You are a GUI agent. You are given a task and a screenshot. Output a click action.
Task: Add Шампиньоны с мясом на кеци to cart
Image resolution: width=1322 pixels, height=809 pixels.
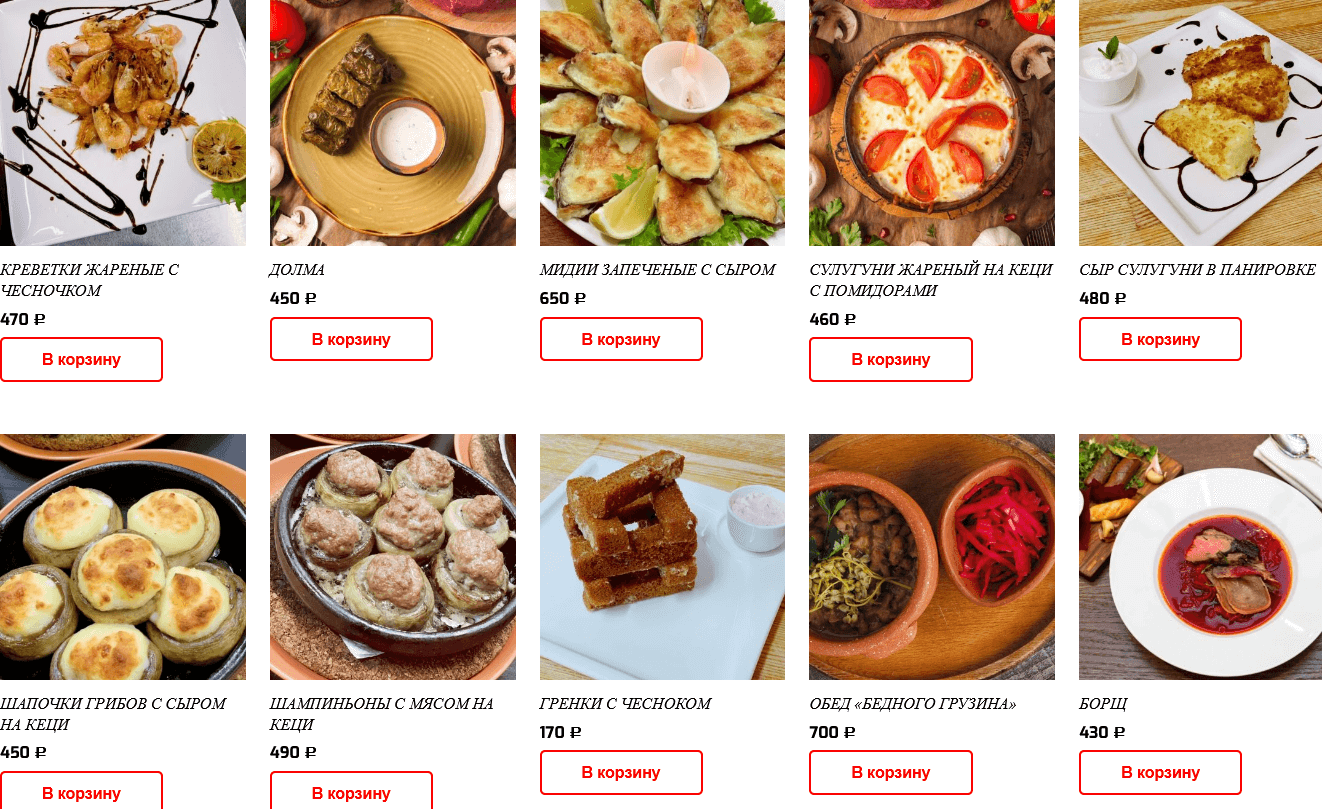click(351, 792)
